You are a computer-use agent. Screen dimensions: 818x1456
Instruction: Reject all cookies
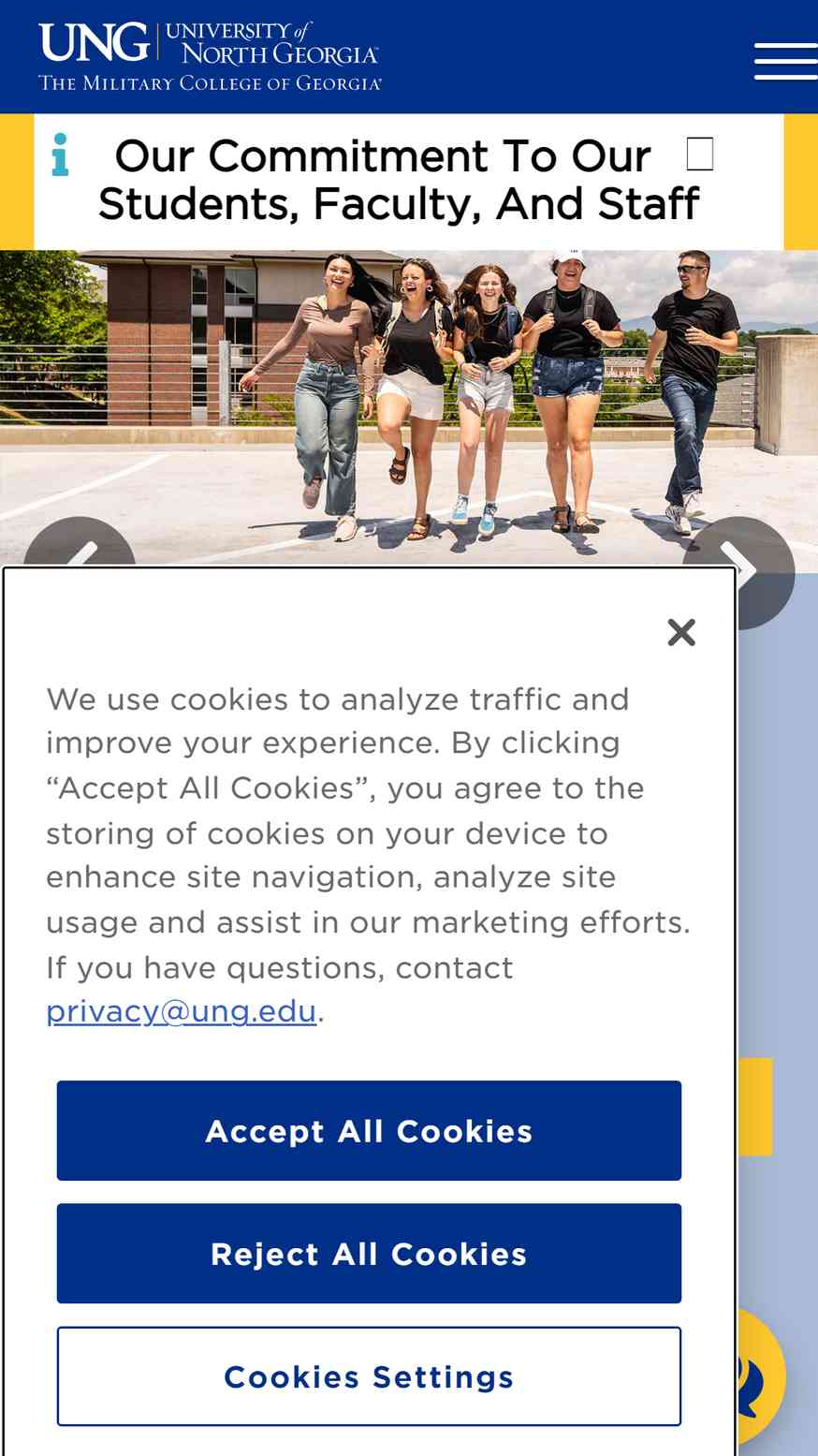[x=369, y=1253]
